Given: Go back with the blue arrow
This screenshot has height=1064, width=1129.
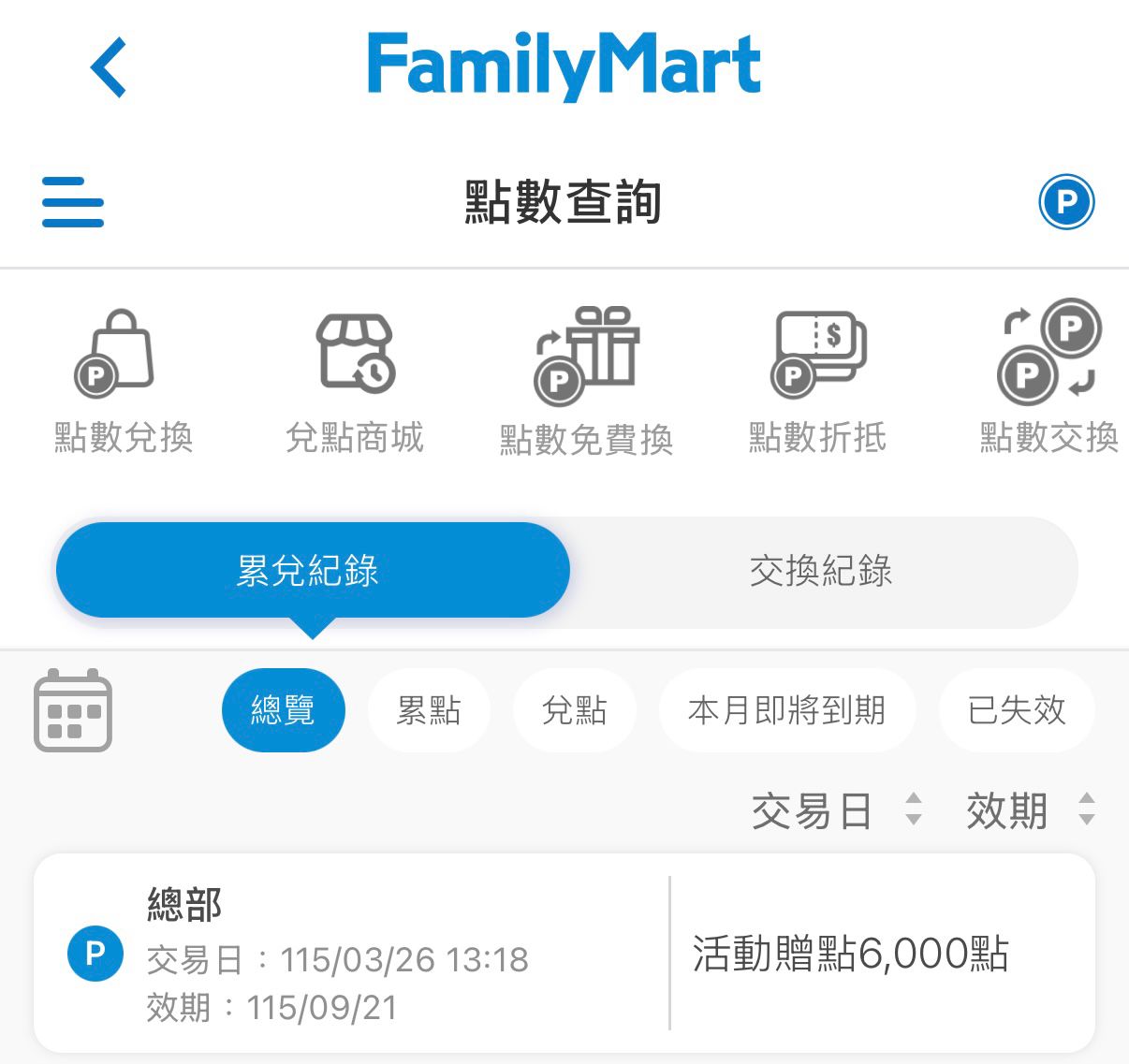Looking at the screenshot, I should [109, 67].
